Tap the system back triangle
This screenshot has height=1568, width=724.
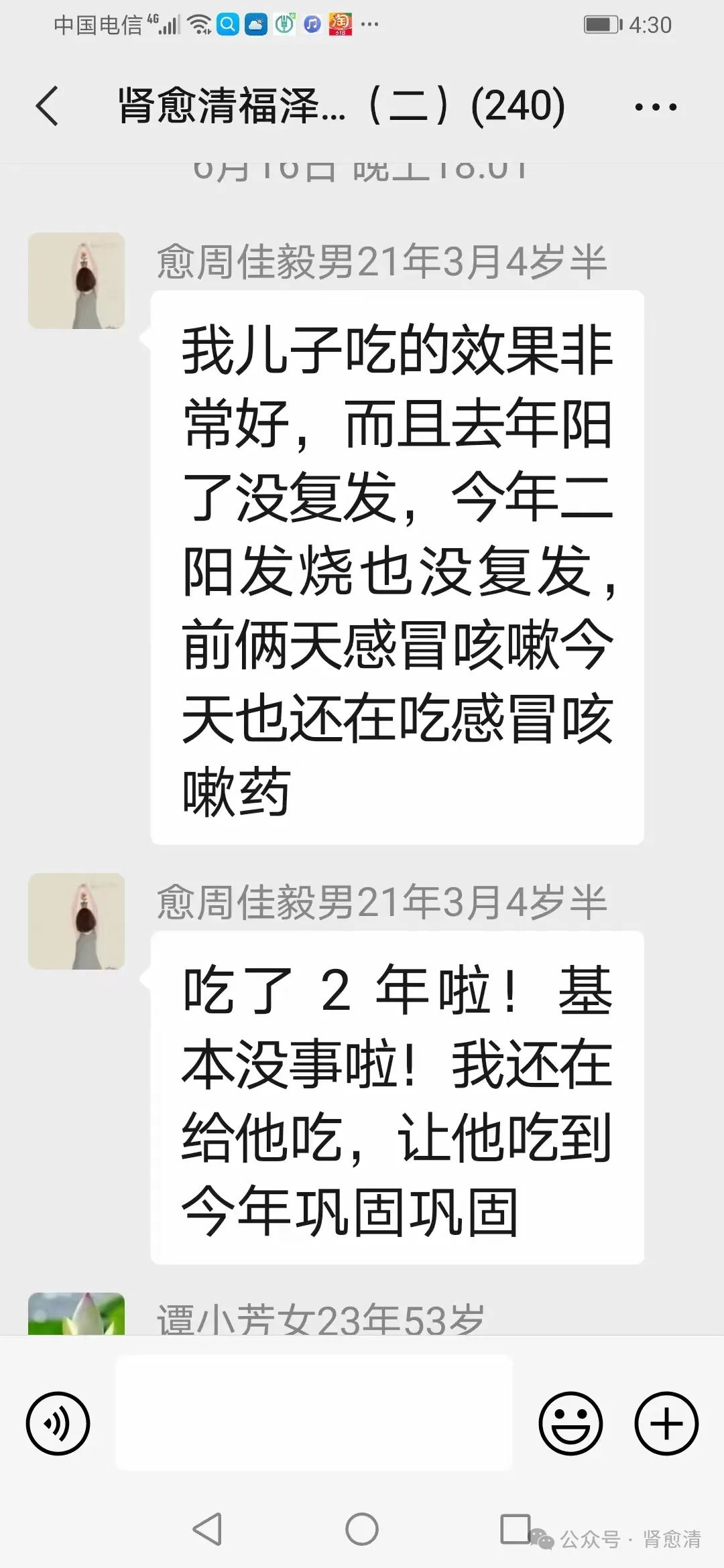207,1530
